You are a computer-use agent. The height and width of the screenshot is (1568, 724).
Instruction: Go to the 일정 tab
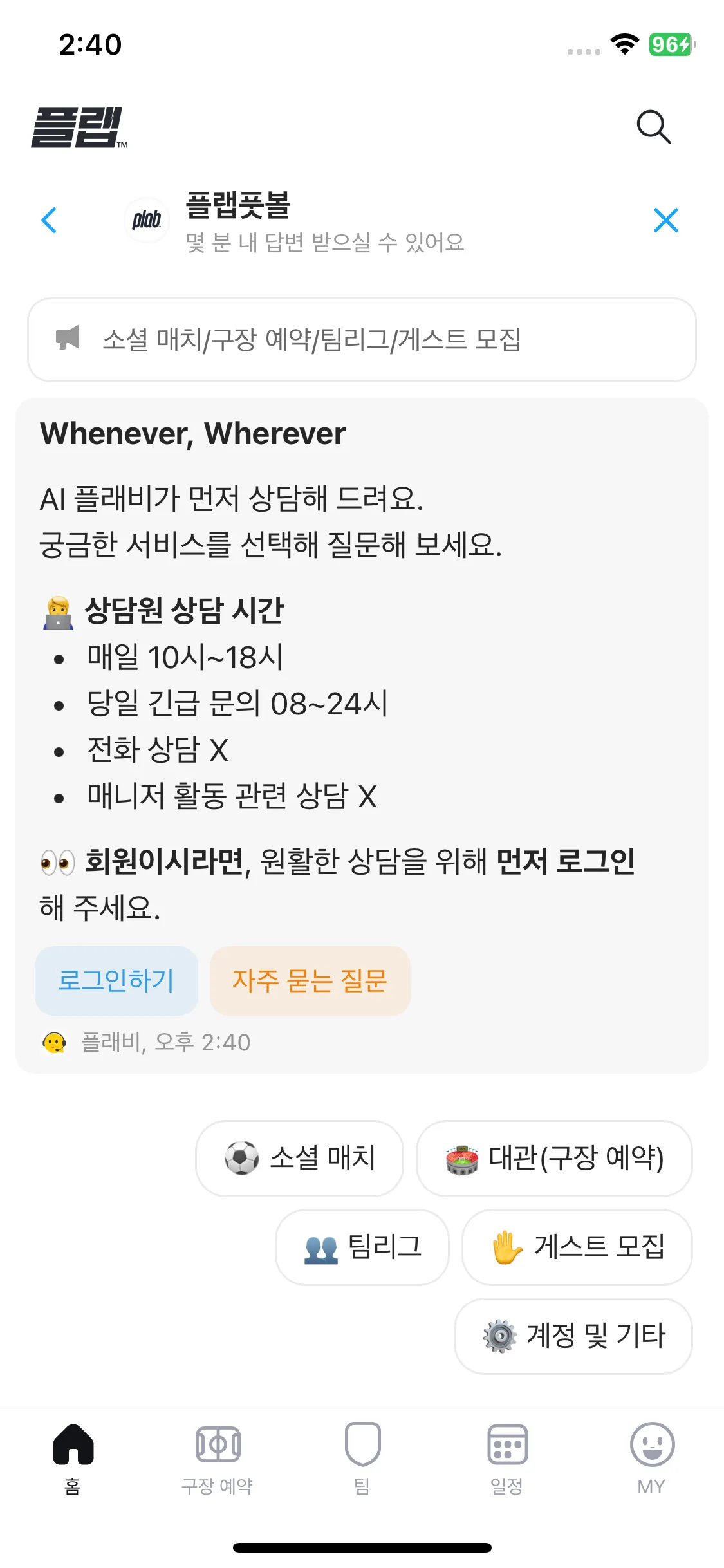point(507,1457)
